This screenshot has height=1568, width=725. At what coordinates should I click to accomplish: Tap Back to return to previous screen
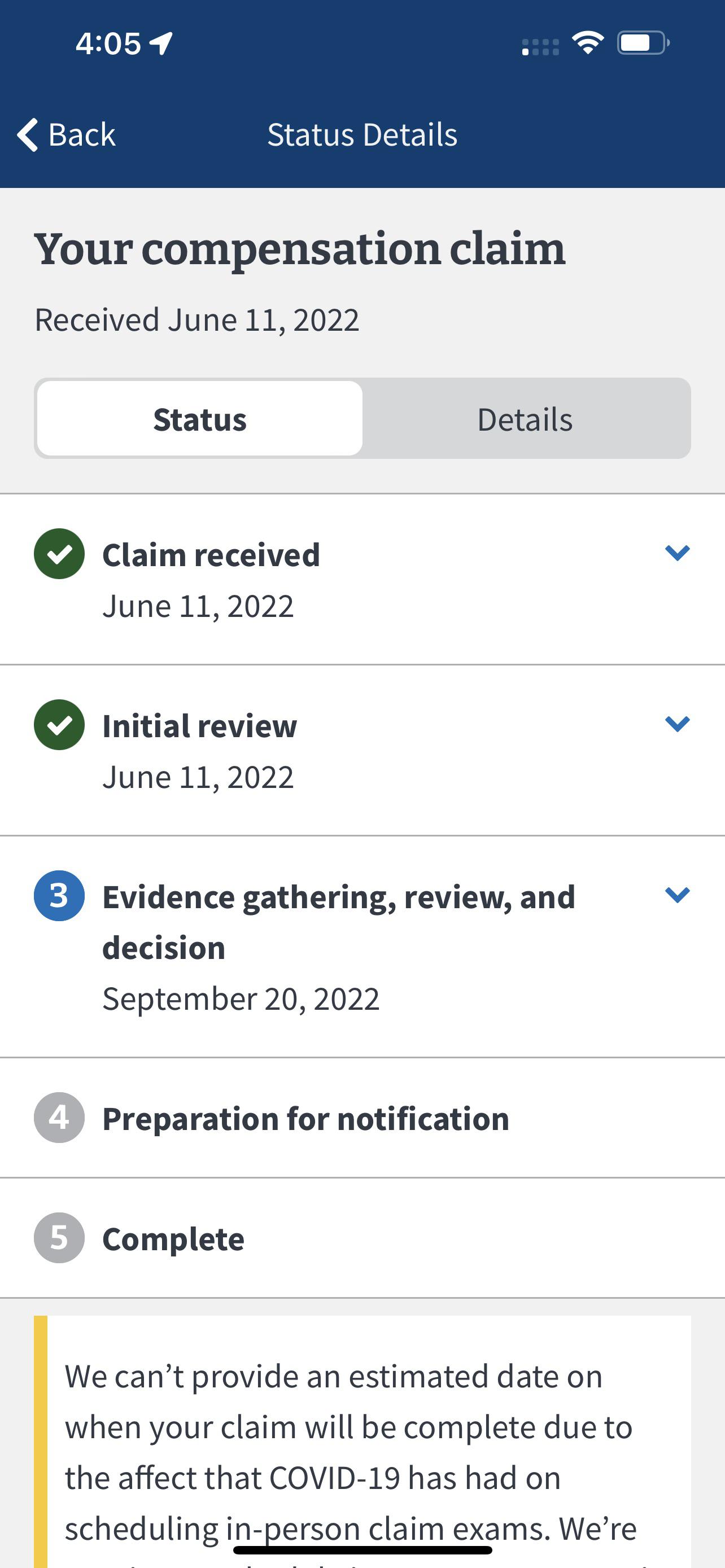coord(67,134)
